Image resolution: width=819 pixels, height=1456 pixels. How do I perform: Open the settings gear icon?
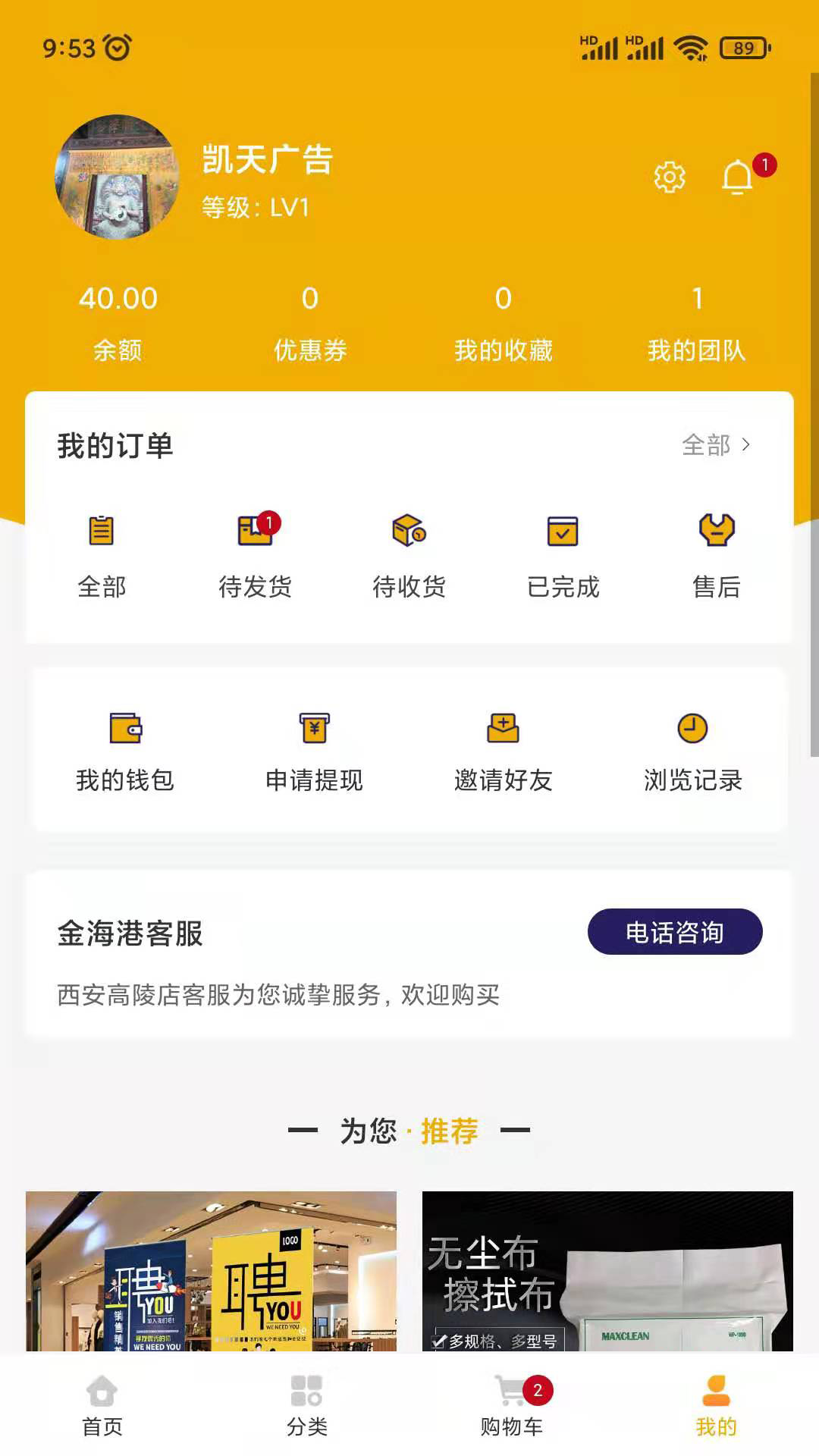click(669, 177)
